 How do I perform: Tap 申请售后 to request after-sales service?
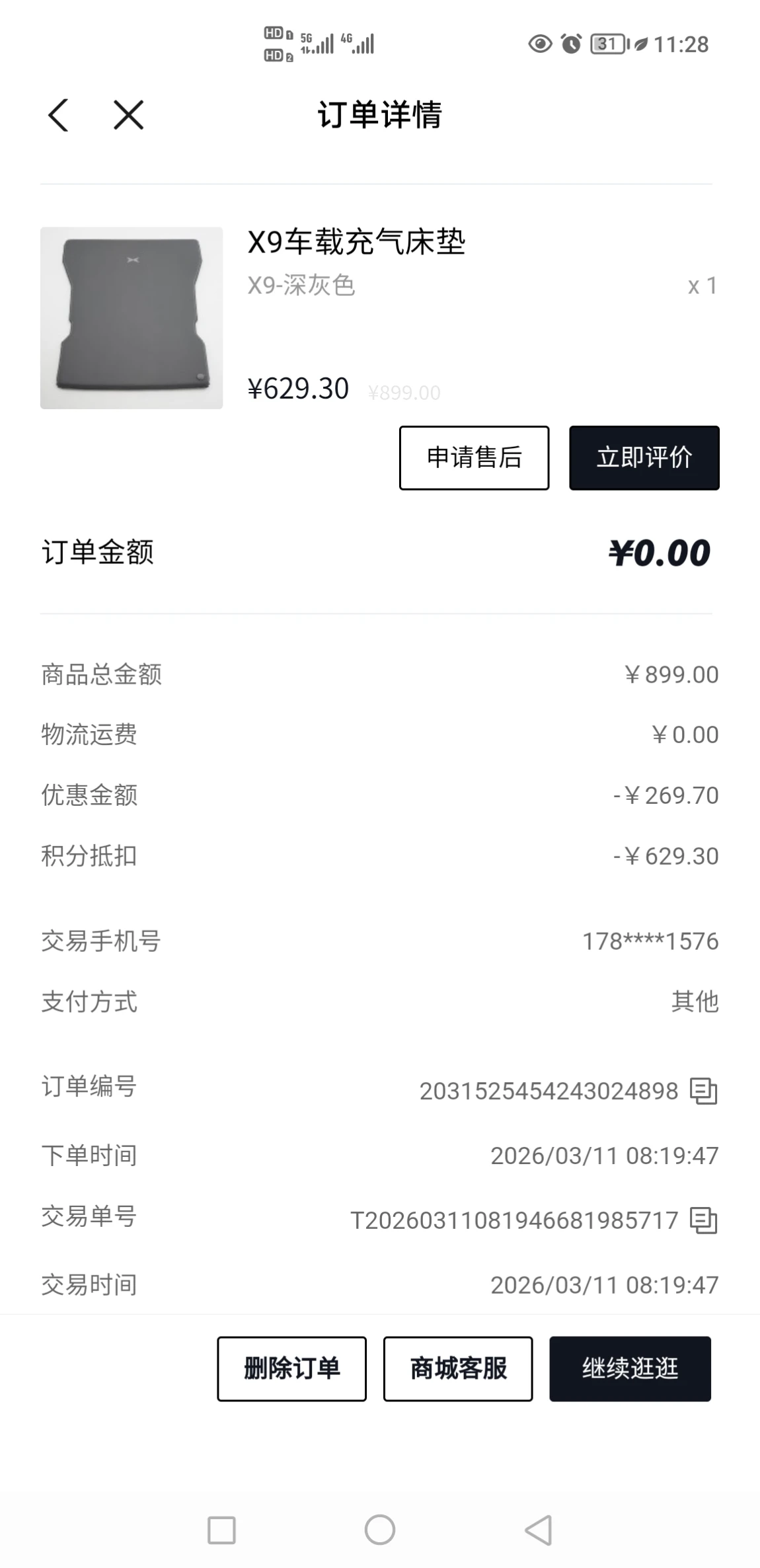(x=474, y=457)
